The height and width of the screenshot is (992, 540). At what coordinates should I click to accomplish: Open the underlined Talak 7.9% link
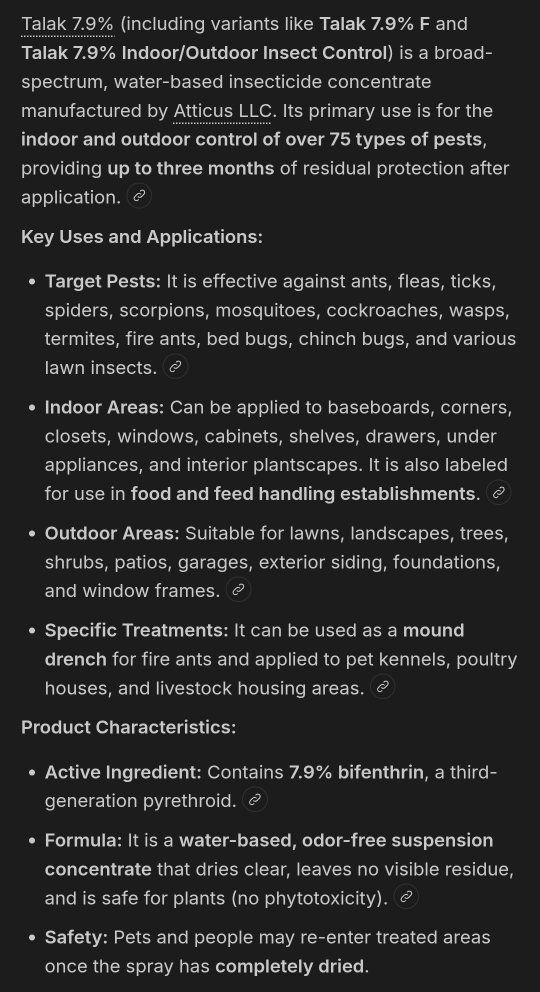(x=68, y=24)
